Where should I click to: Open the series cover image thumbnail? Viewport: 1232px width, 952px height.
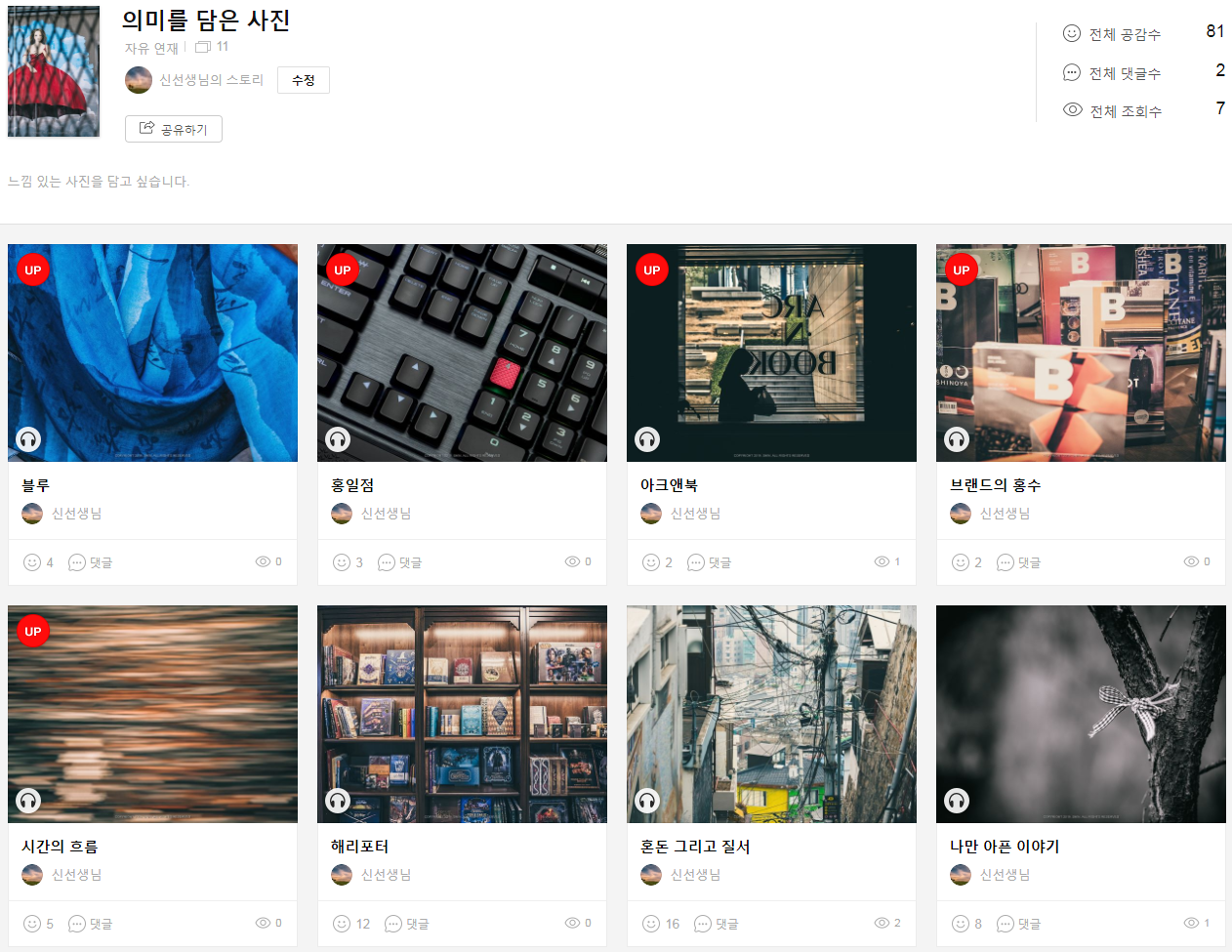(x=54, y=71)
